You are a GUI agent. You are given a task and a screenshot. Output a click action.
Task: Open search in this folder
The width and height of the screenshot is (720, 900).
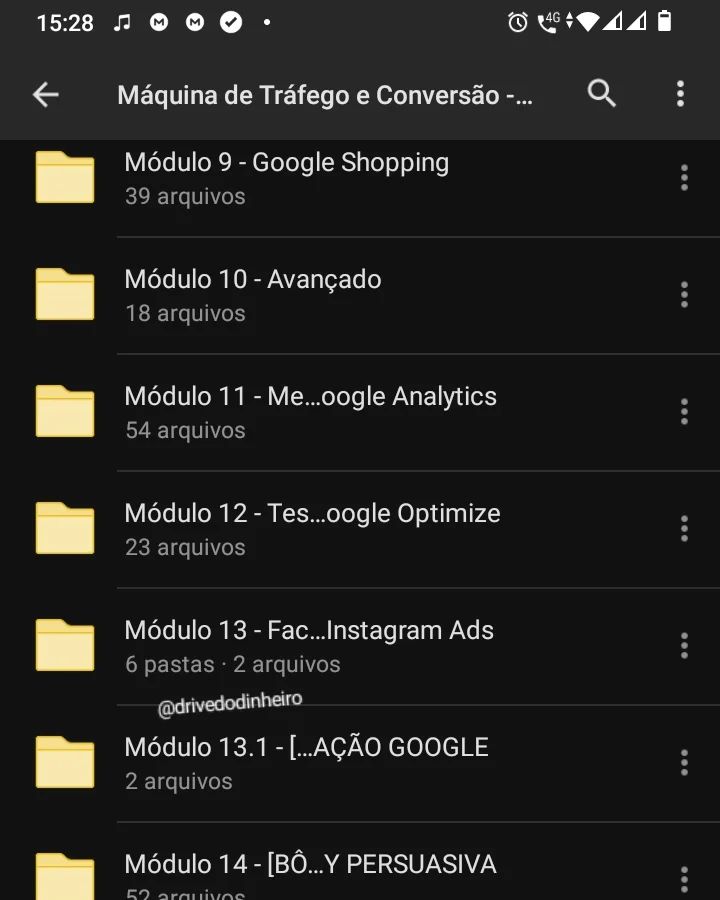tap(601, 94)
